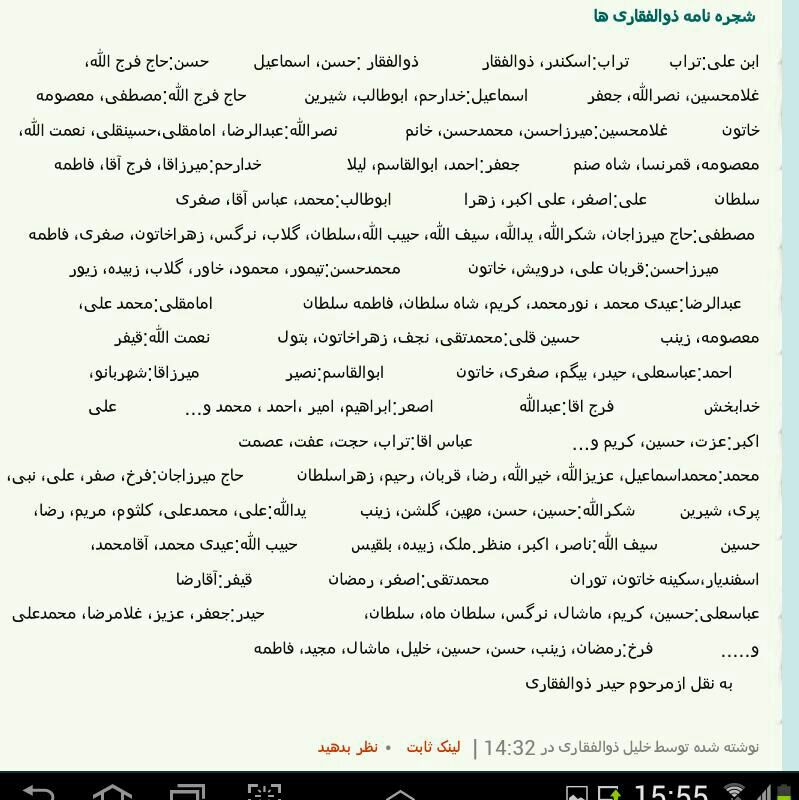This screenshot has width=799, height=800.
Task: Go back with the system back button
Action: pyautogui.click(x=38, y=792)
